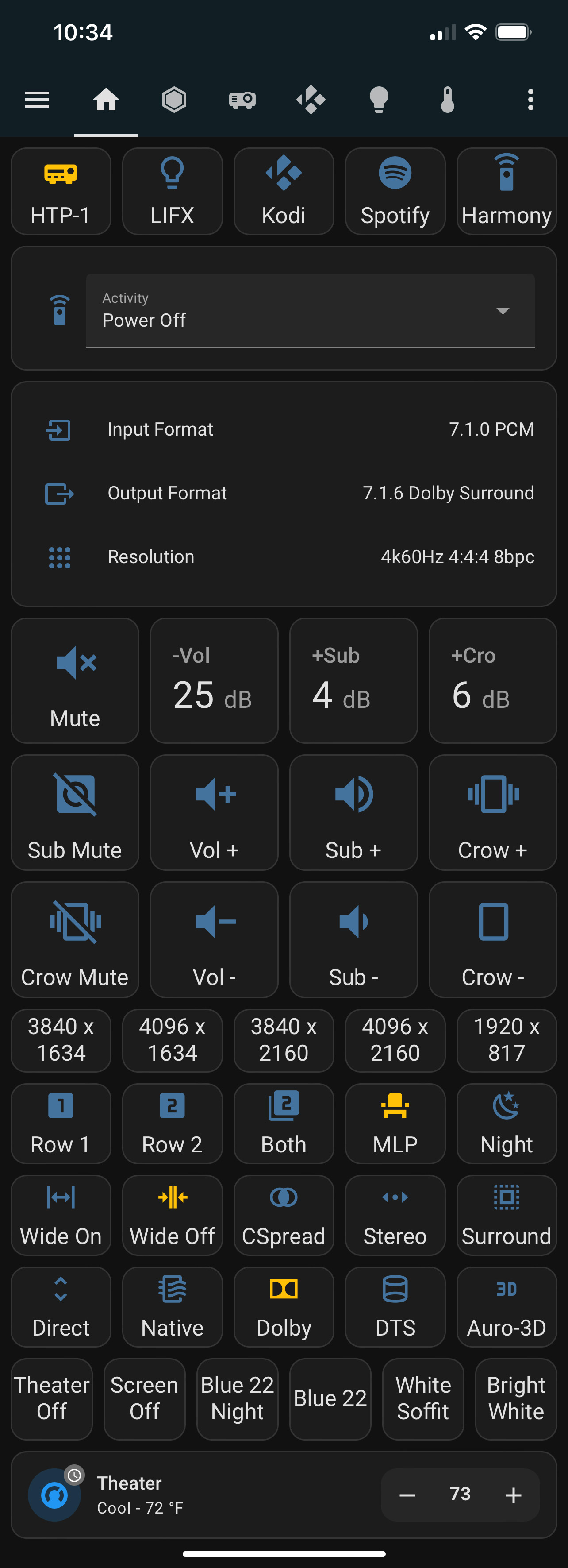Select the hexagon tab in top bar
Viewport: 568px width, 1568px height.
click(x=174, y=99)
